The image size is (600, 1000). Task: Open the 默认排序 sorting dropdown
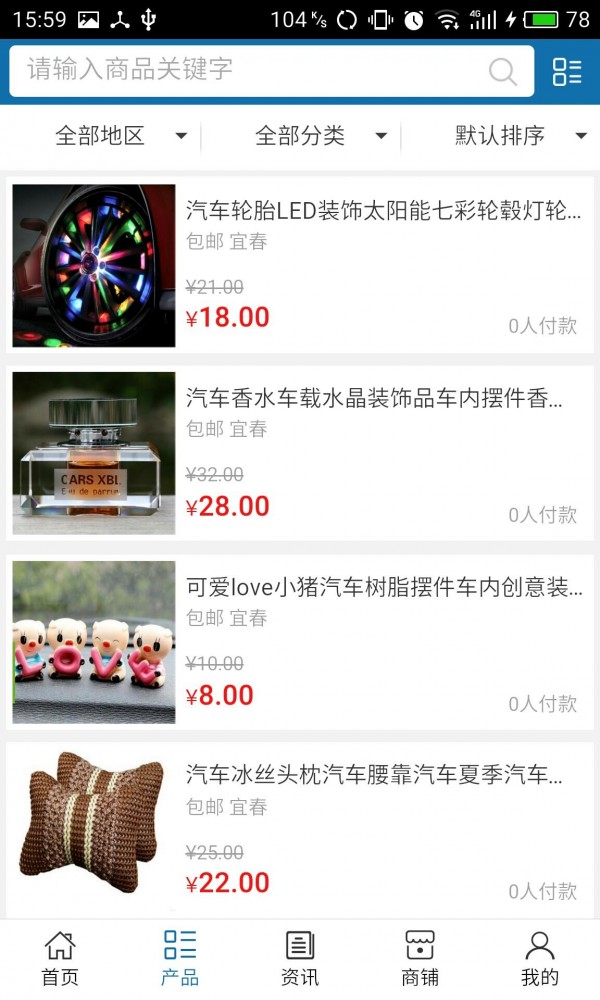[520, 136]
